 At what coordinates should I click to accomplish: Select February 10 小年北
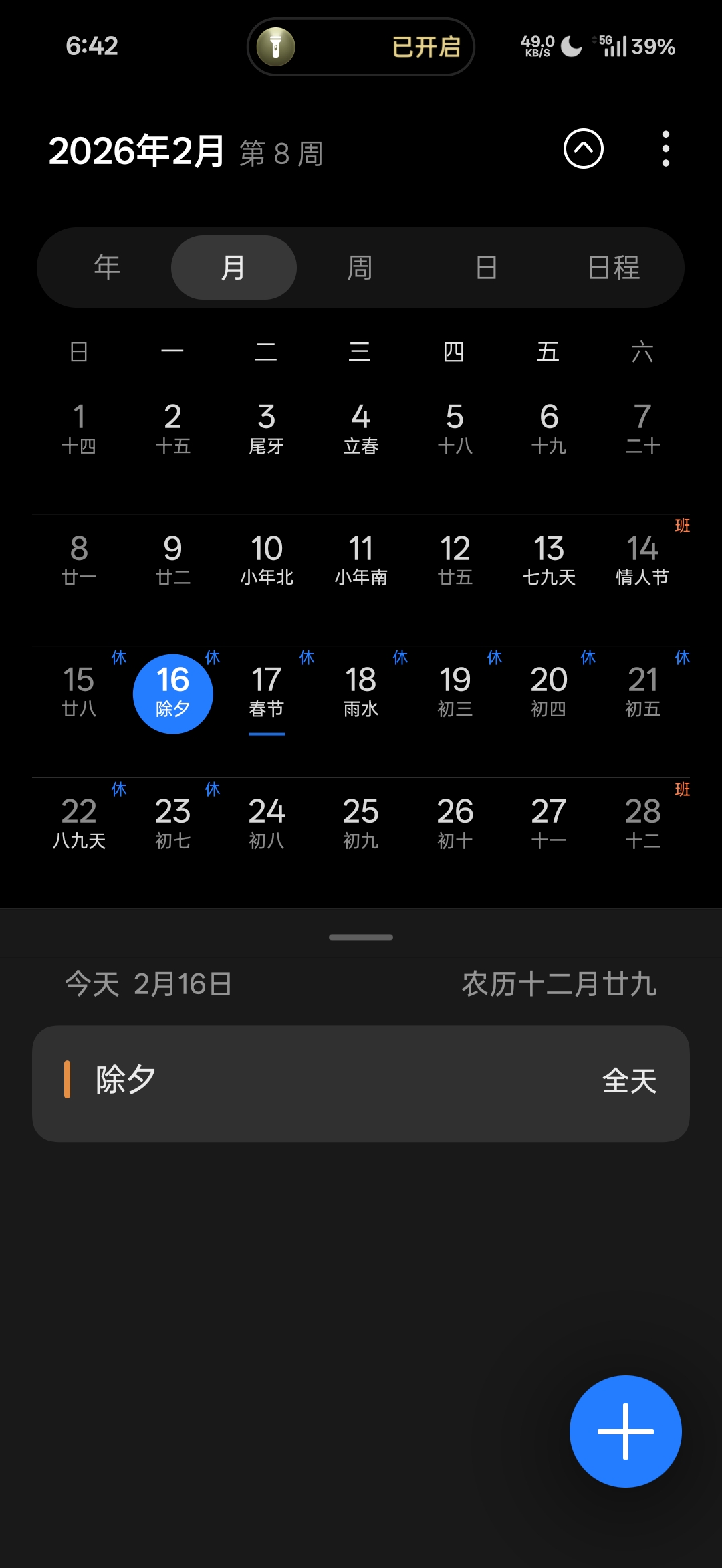click(267, 561)
